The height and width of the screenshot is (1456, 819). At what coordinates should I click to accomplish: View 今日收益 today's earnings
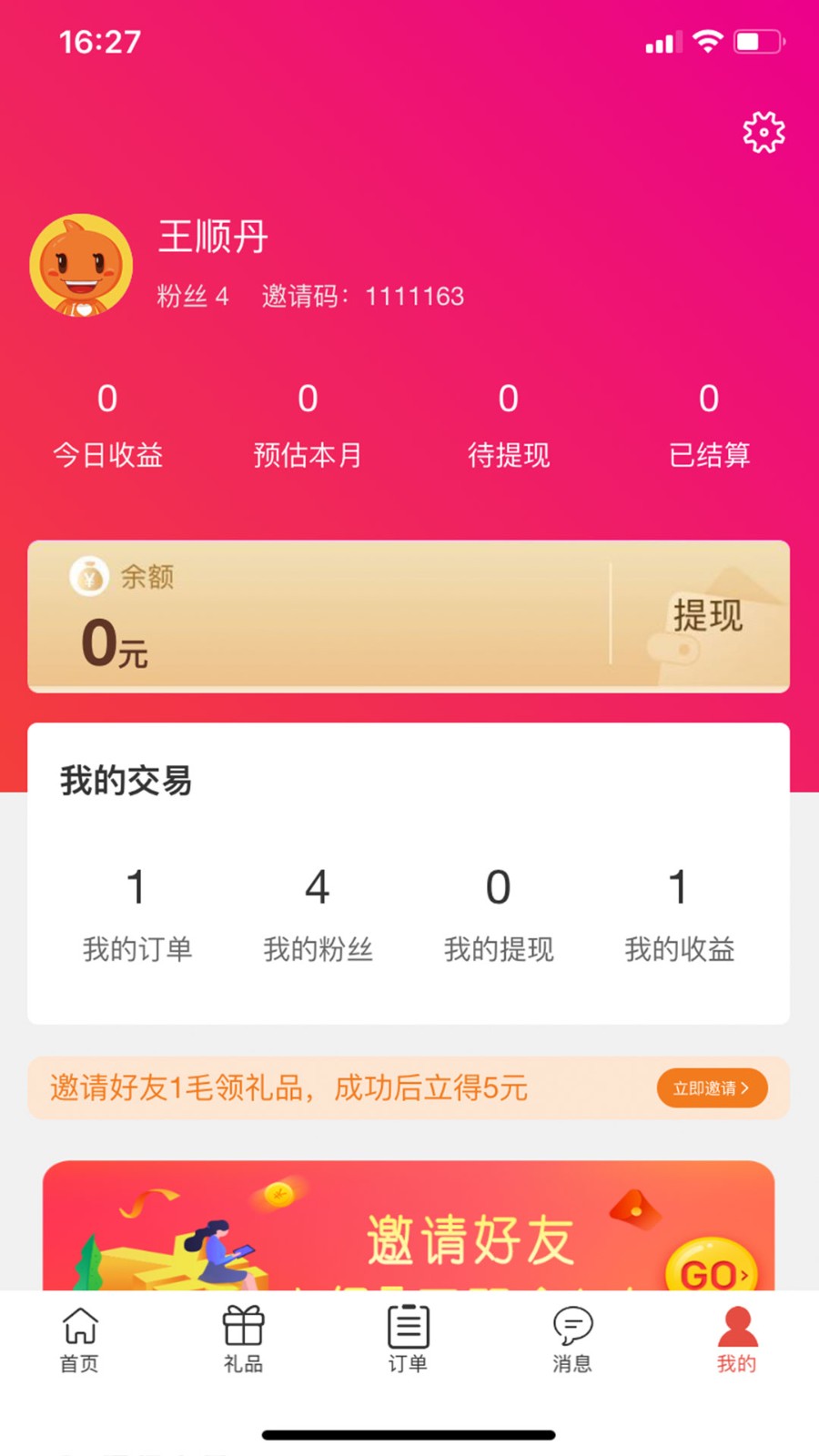[x=107, y=425]
